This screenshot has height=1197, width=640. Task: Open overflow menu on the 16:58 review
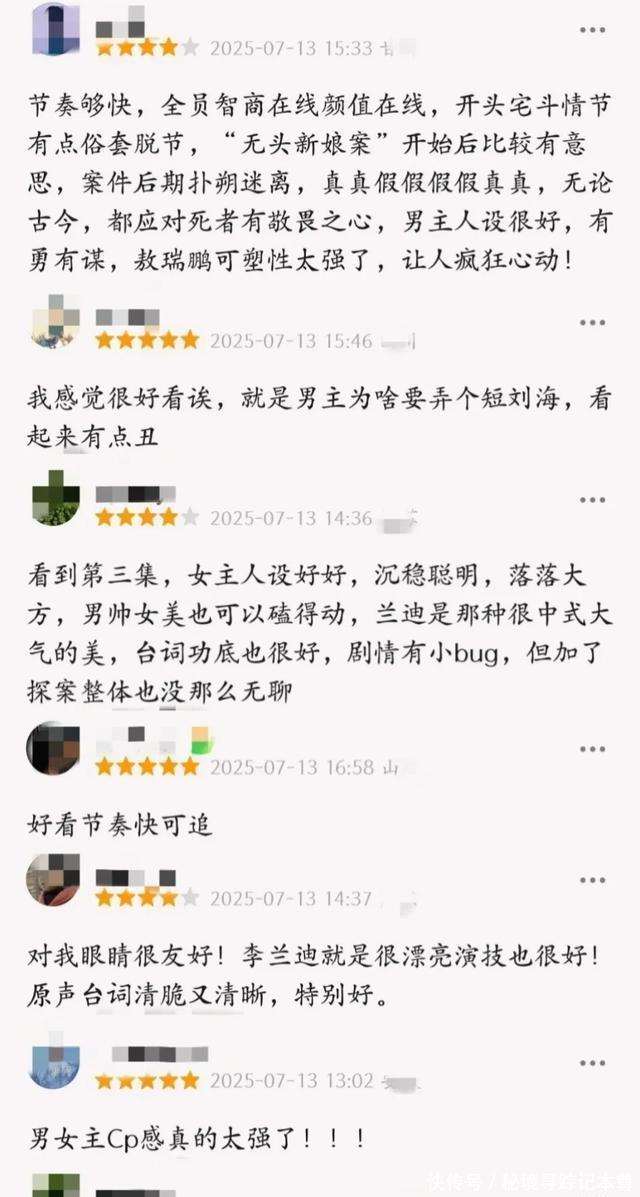click(593, 749)
